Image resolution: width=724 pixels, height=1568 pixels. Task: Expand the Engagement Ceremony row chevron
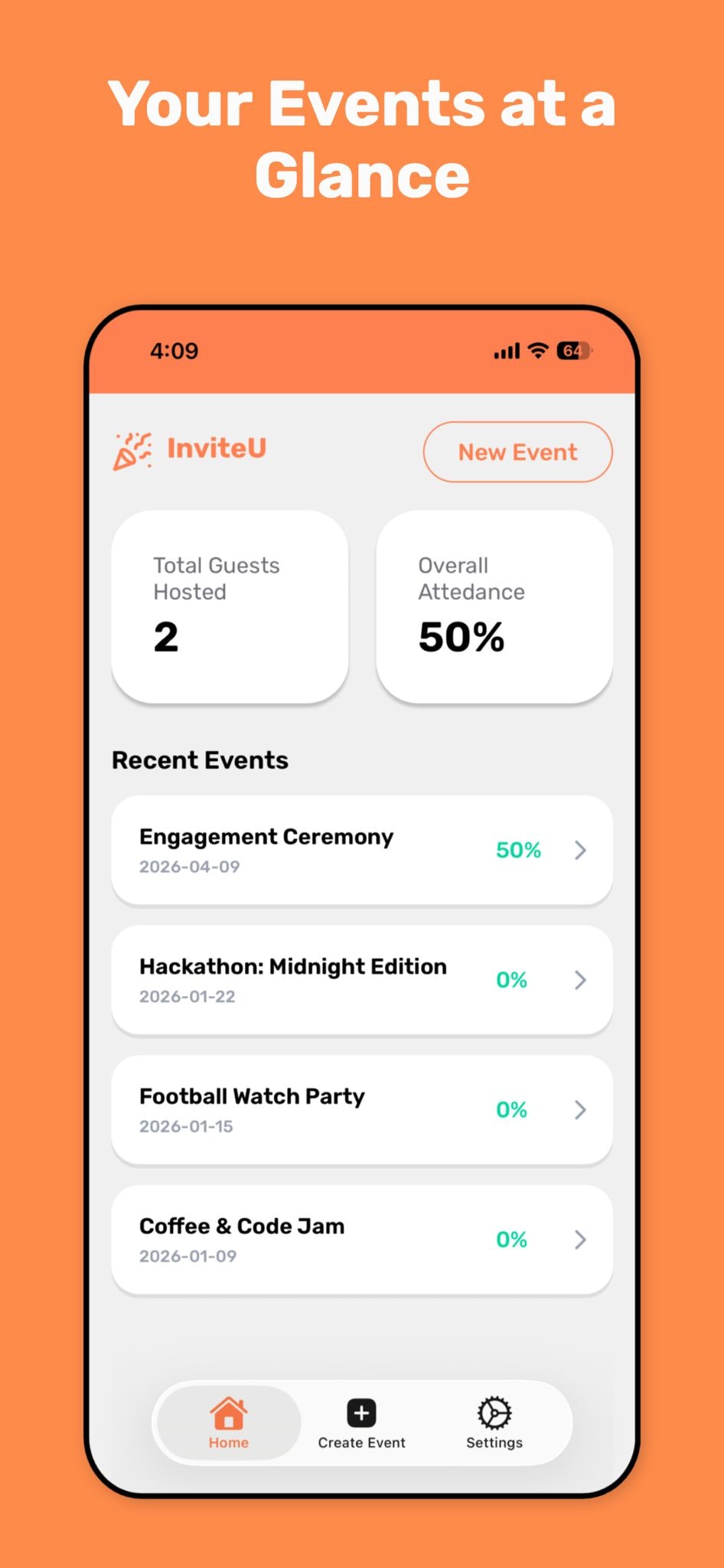582,851
